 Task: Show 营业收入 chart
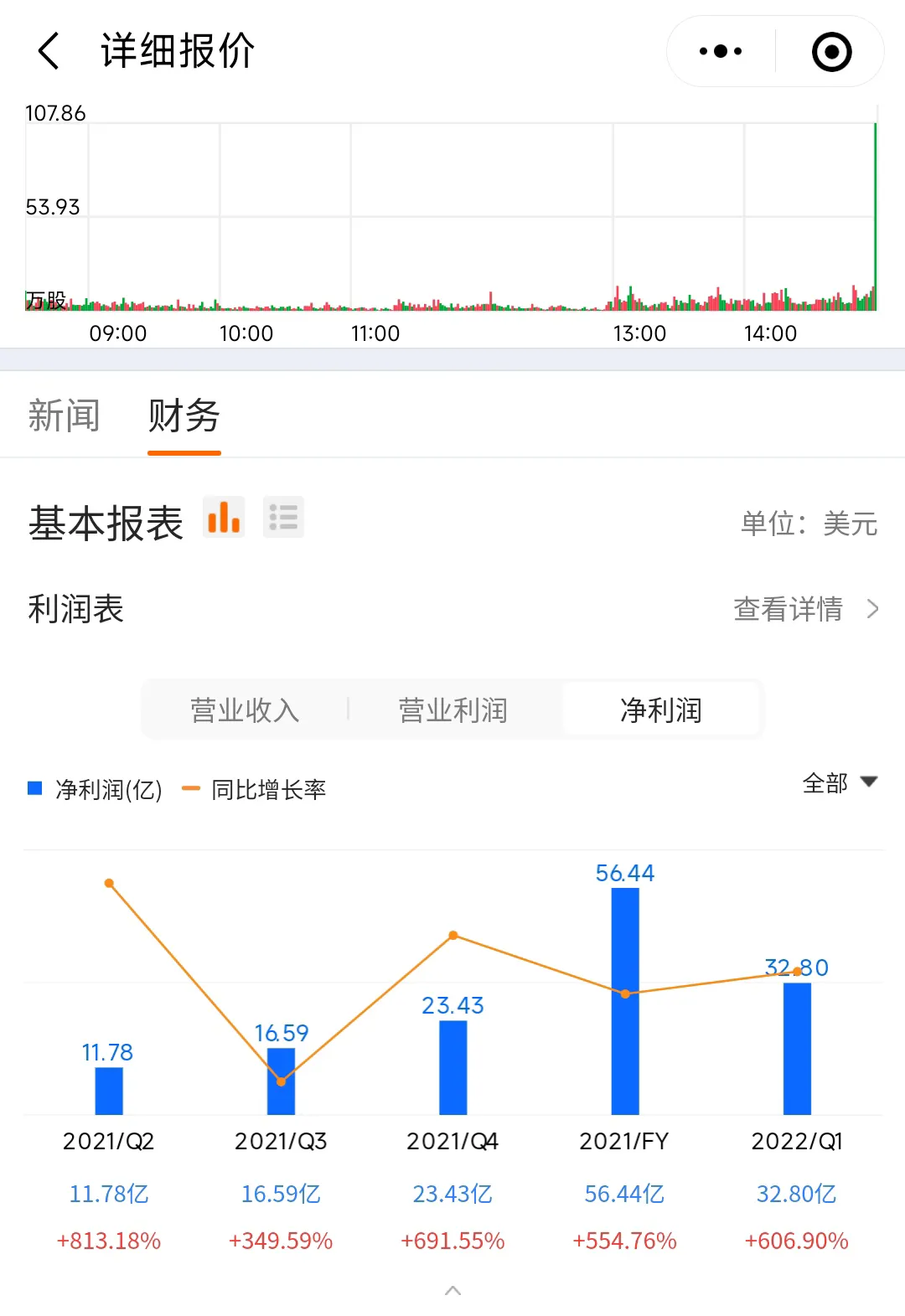coord(245,710)
